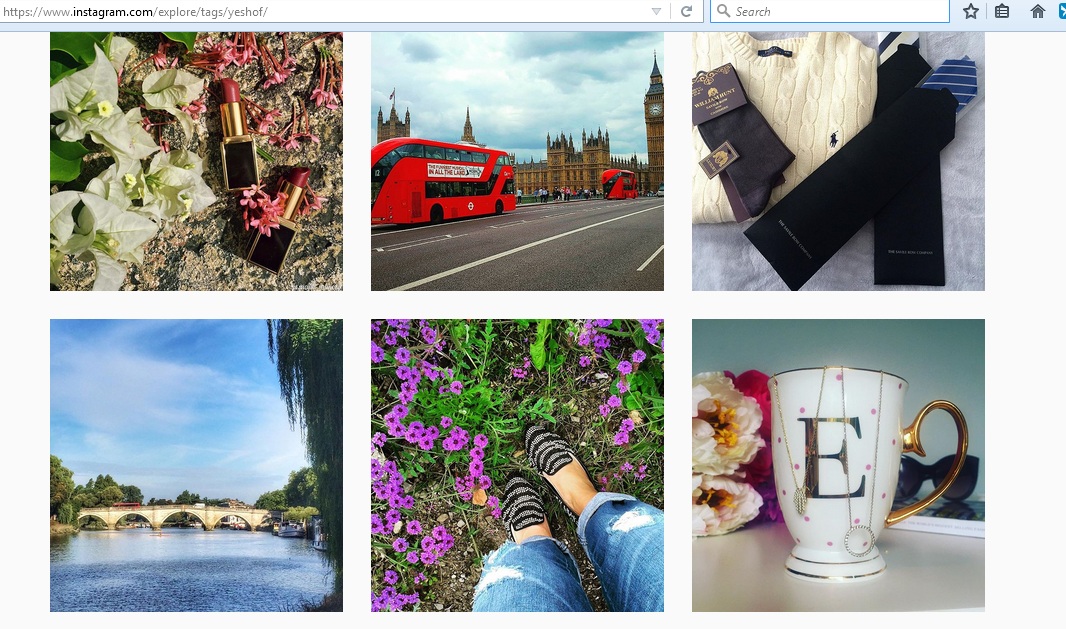Open the bookmarks list icon
1066x629 pixels.
pyautogui.click(x=1002, y=11)
